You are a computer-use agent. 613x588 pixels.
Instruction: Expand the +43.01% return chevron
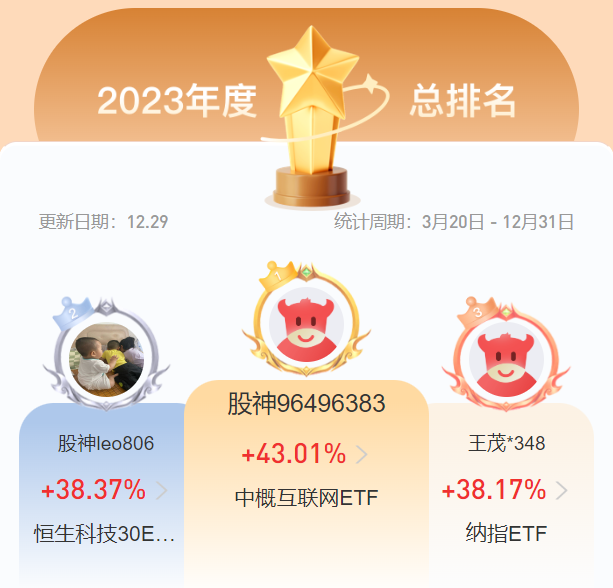362,455
